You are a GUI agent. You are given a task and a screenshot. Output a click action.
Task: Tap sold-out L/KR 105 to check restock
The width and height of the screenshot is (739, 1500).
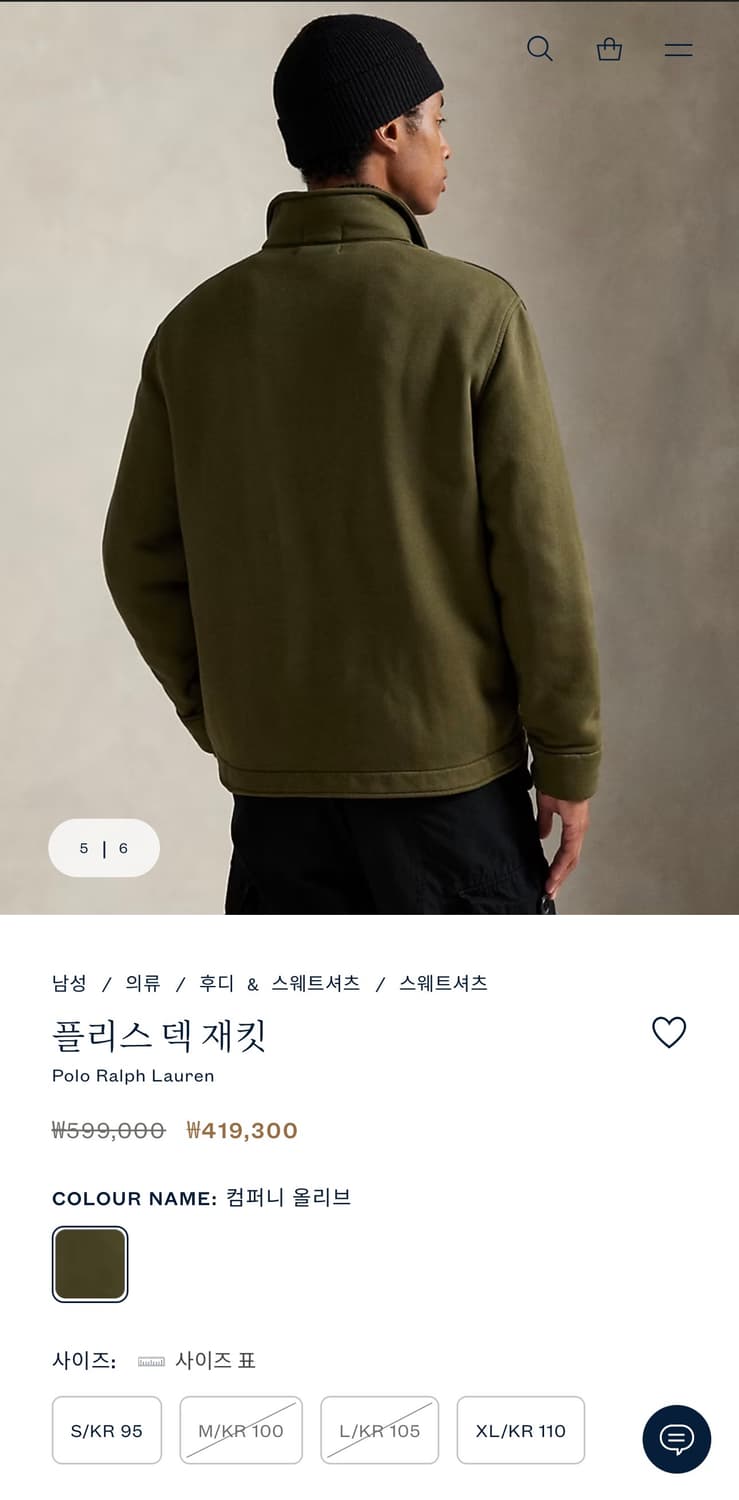coord(379,1430)
